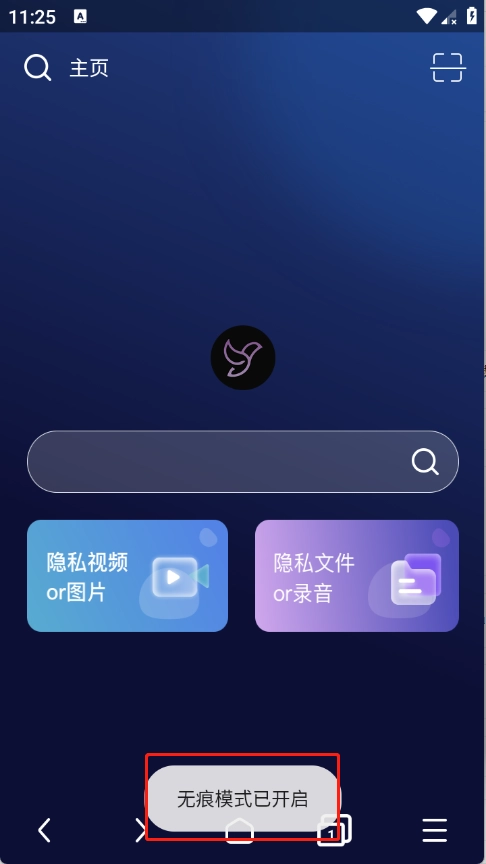Tap the search icon beside 主页
Viewport: 486px width, 864px height.
pyautogui.click(x=37, y=68)
